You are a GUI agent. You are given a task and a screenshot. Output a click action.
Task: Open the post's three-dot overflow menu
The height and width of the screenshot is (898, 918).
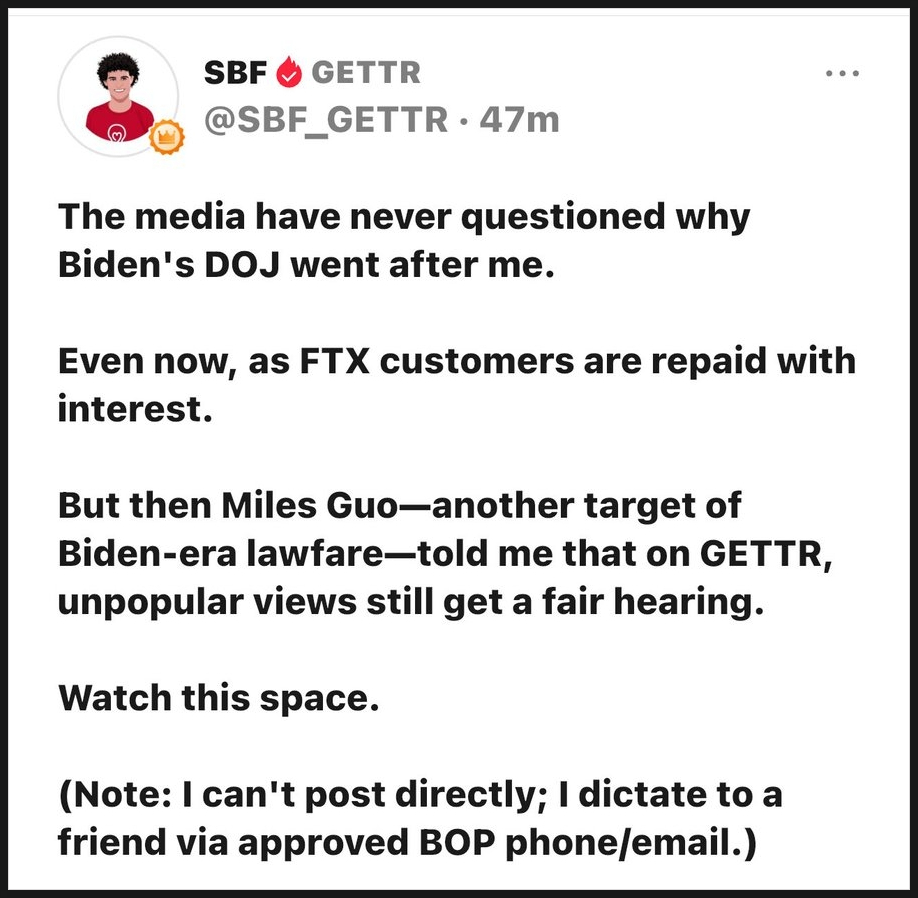coord(841,74)
